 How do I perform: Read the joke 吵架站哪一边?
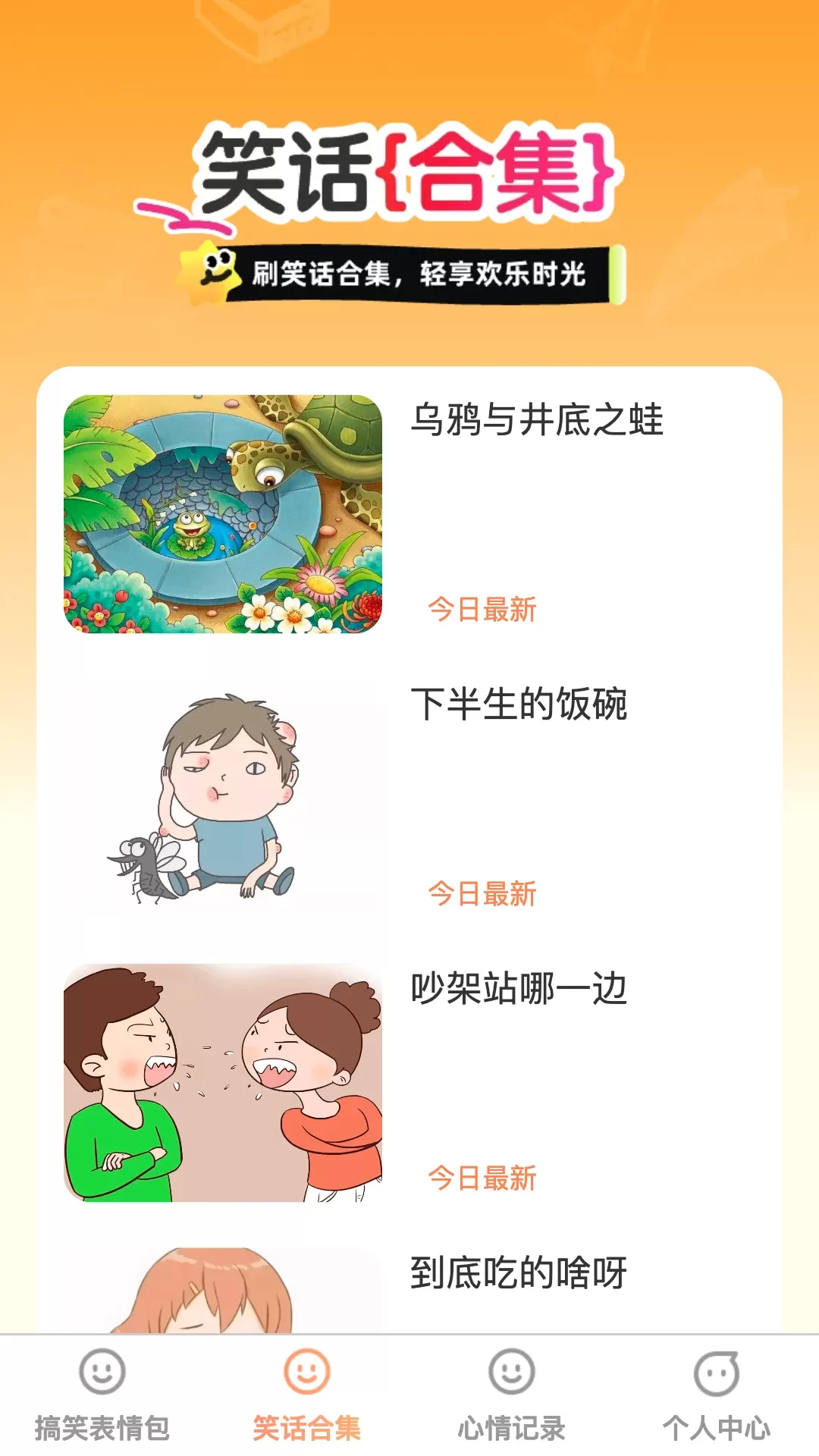coord(409,1082)
